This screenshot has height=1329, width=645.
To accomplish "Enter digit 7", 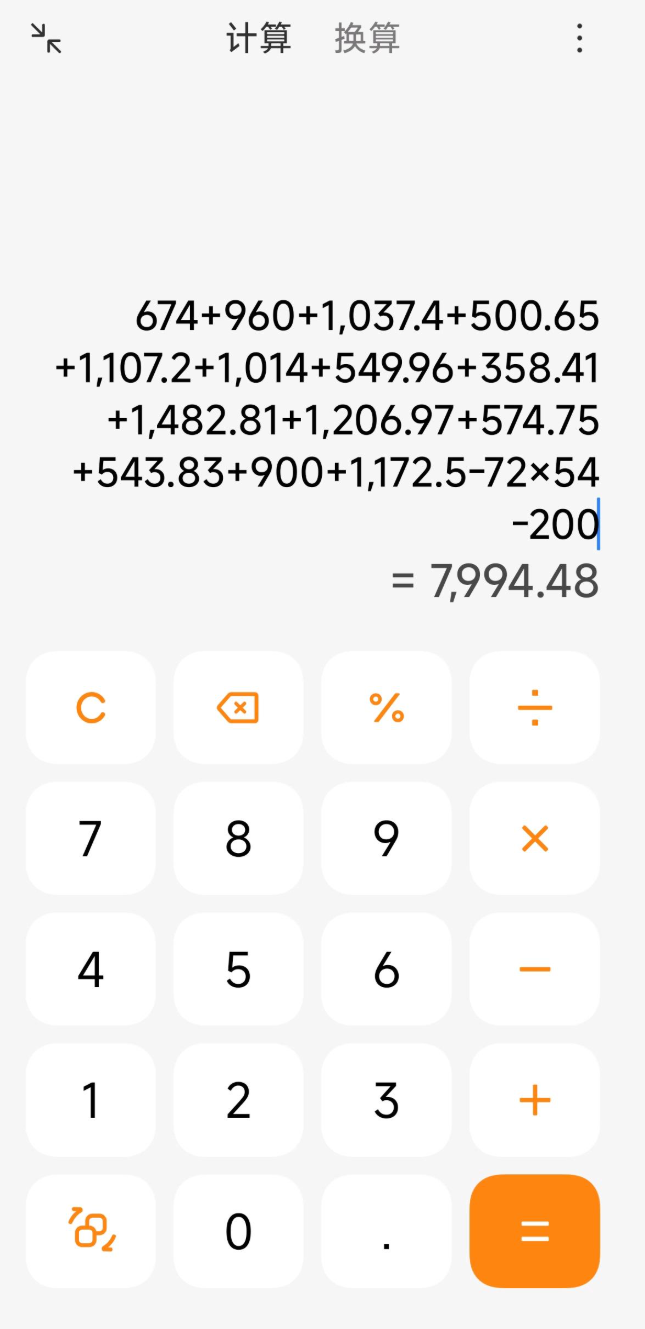I will click(x=91, y=838).
